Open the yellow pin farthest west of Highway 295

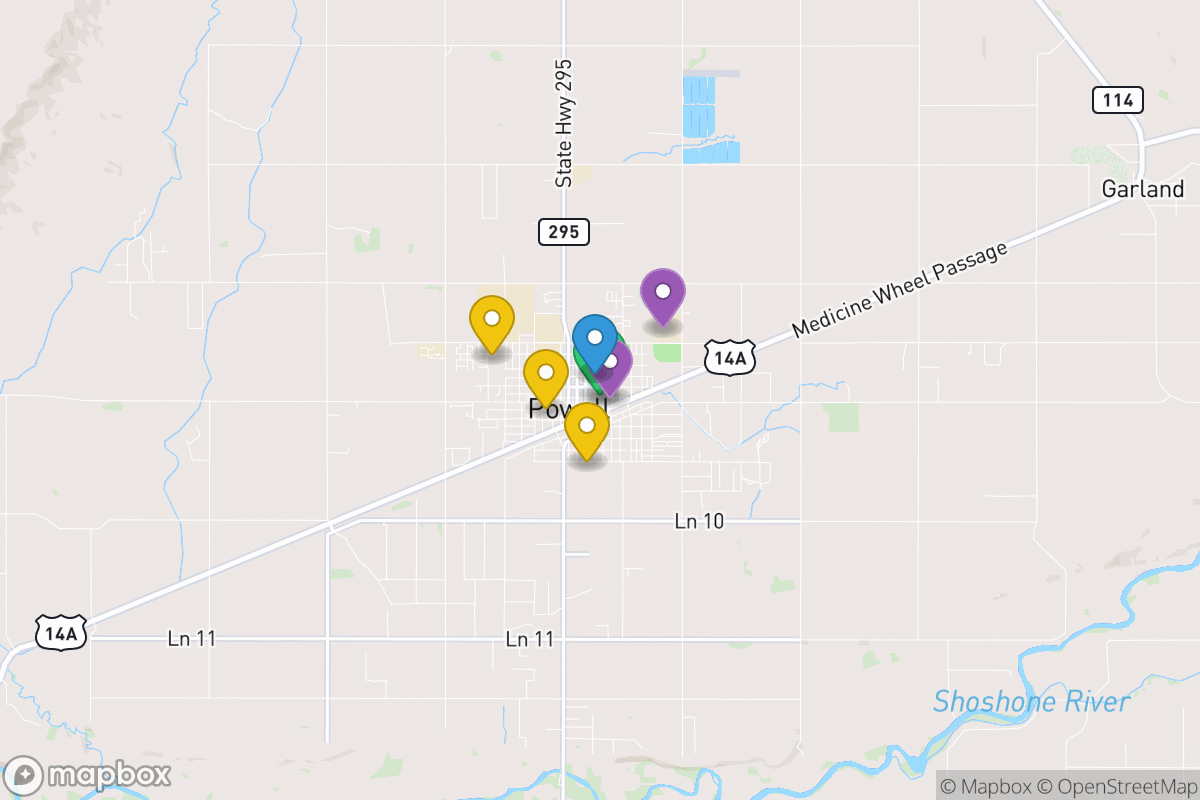[x=492, y=320]
